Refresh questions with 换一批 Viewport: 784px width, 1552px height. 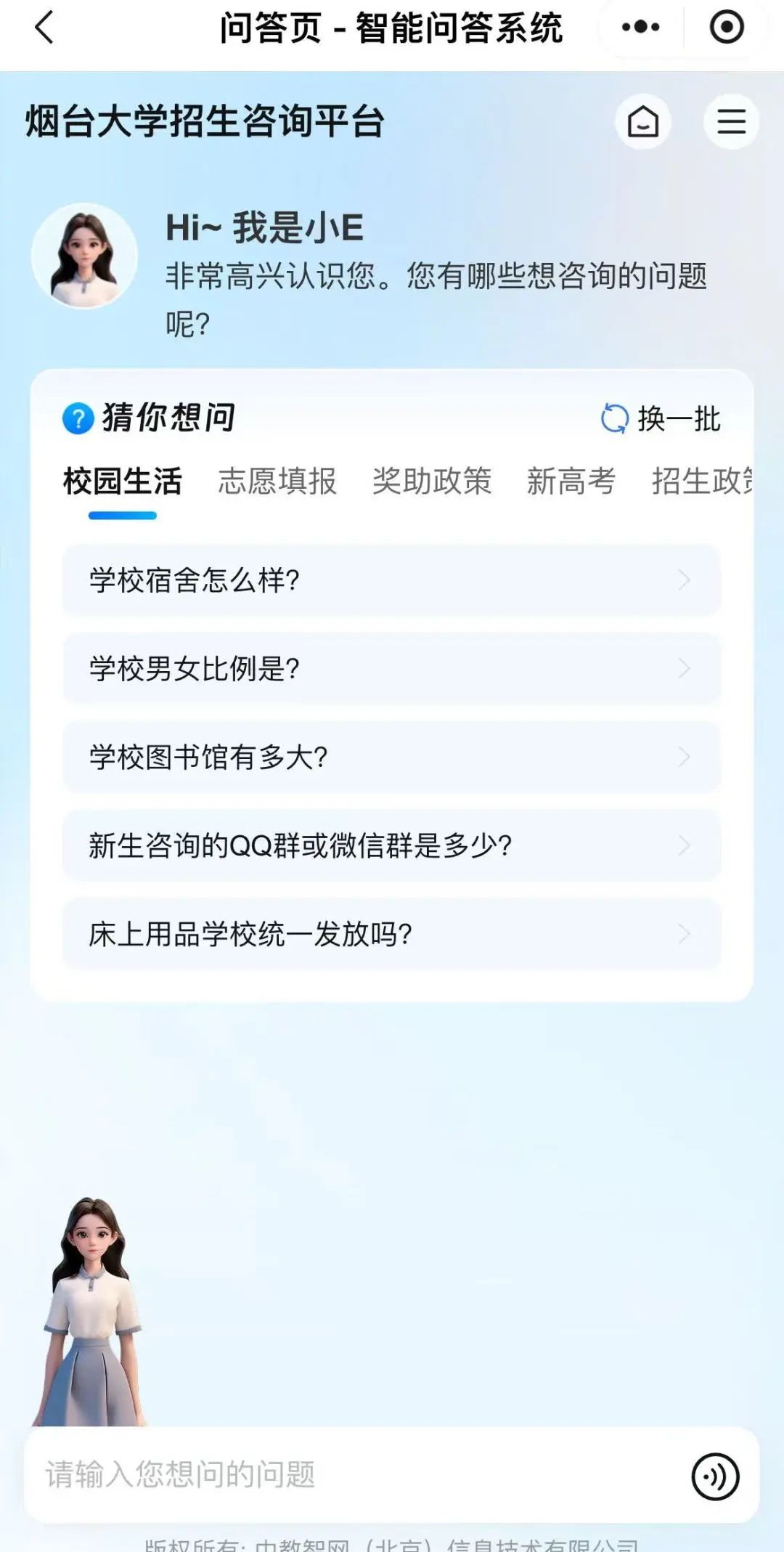(x=661, y=418)
